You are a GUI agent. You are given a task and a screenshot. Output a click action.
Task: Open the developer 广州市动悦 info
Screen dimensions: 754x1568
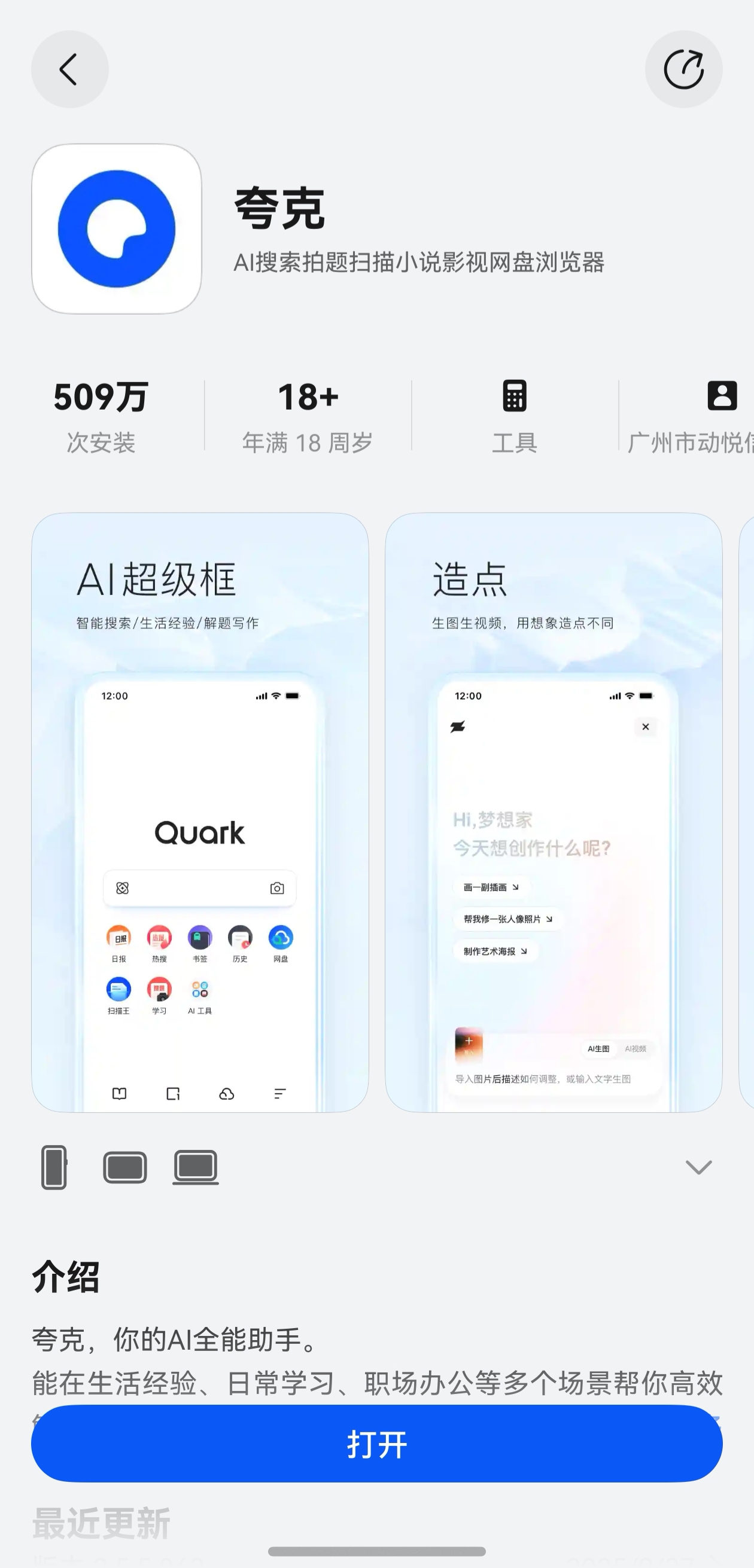click(690, 417)
